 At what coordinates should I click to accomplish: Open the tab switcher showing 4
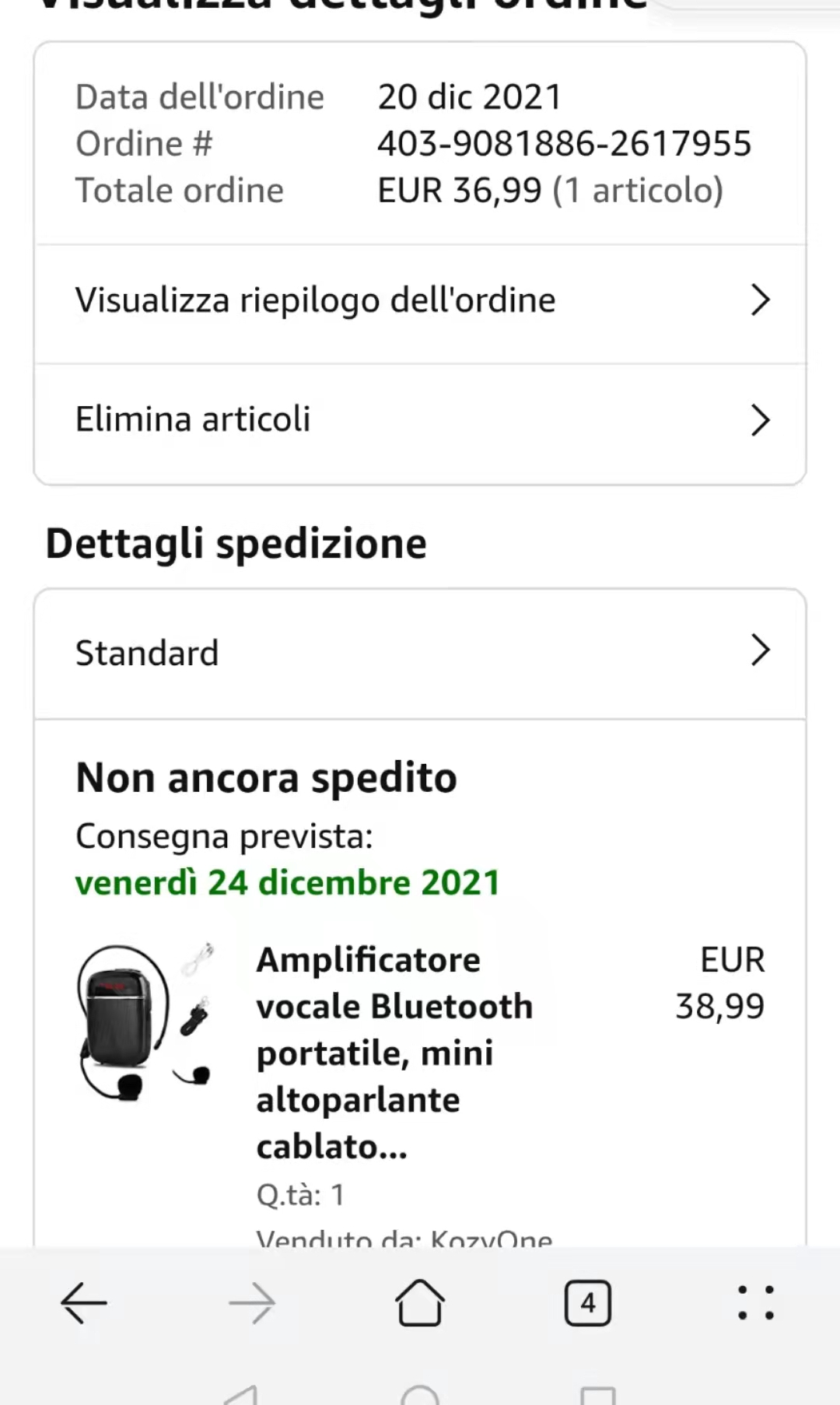[588, 1302]
